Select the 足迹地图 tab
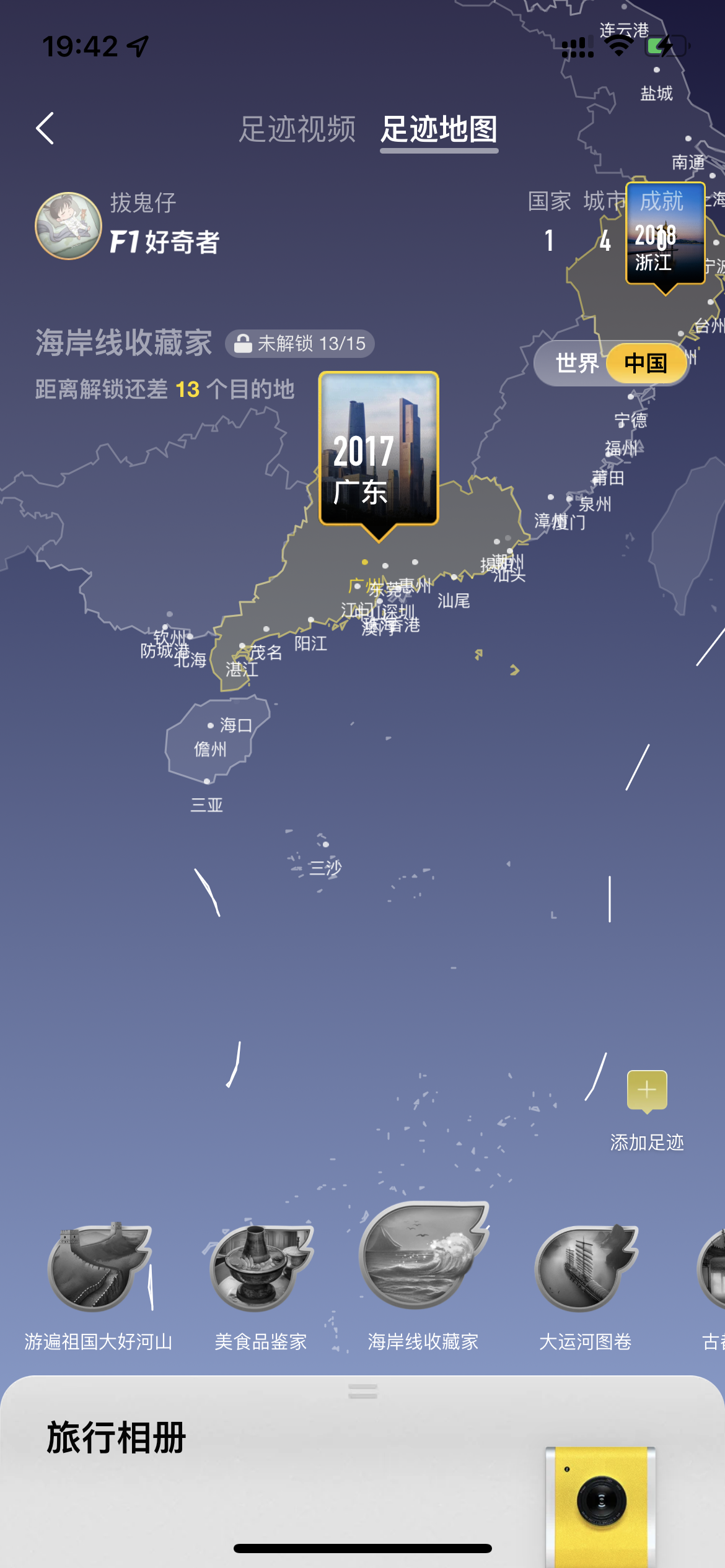Image resolution: width=725 pixels, height=1568 pixels. (x=439, y=129)
